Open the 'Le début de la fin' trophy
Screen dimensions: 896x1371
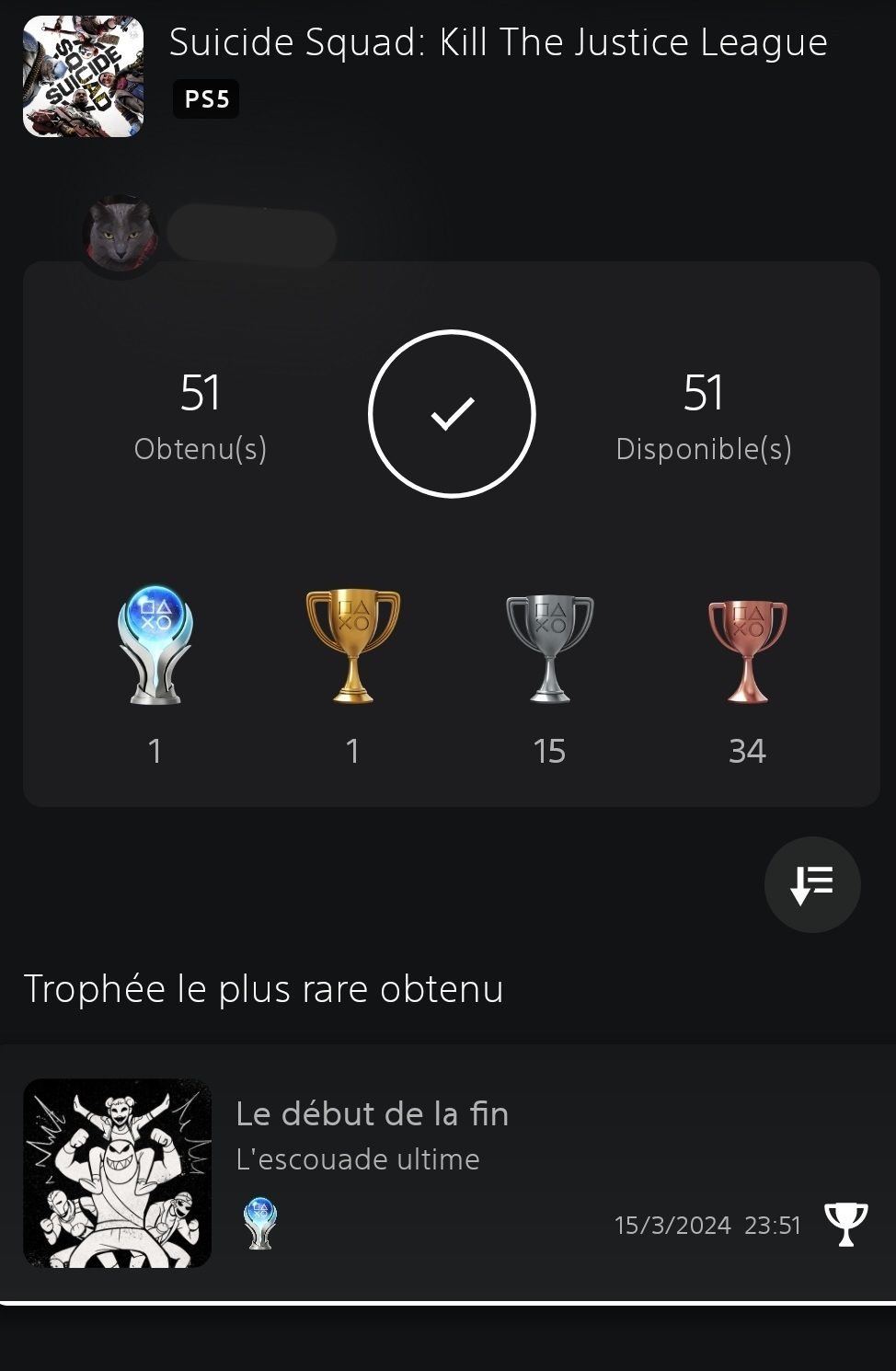click(x=372, y=1114)
